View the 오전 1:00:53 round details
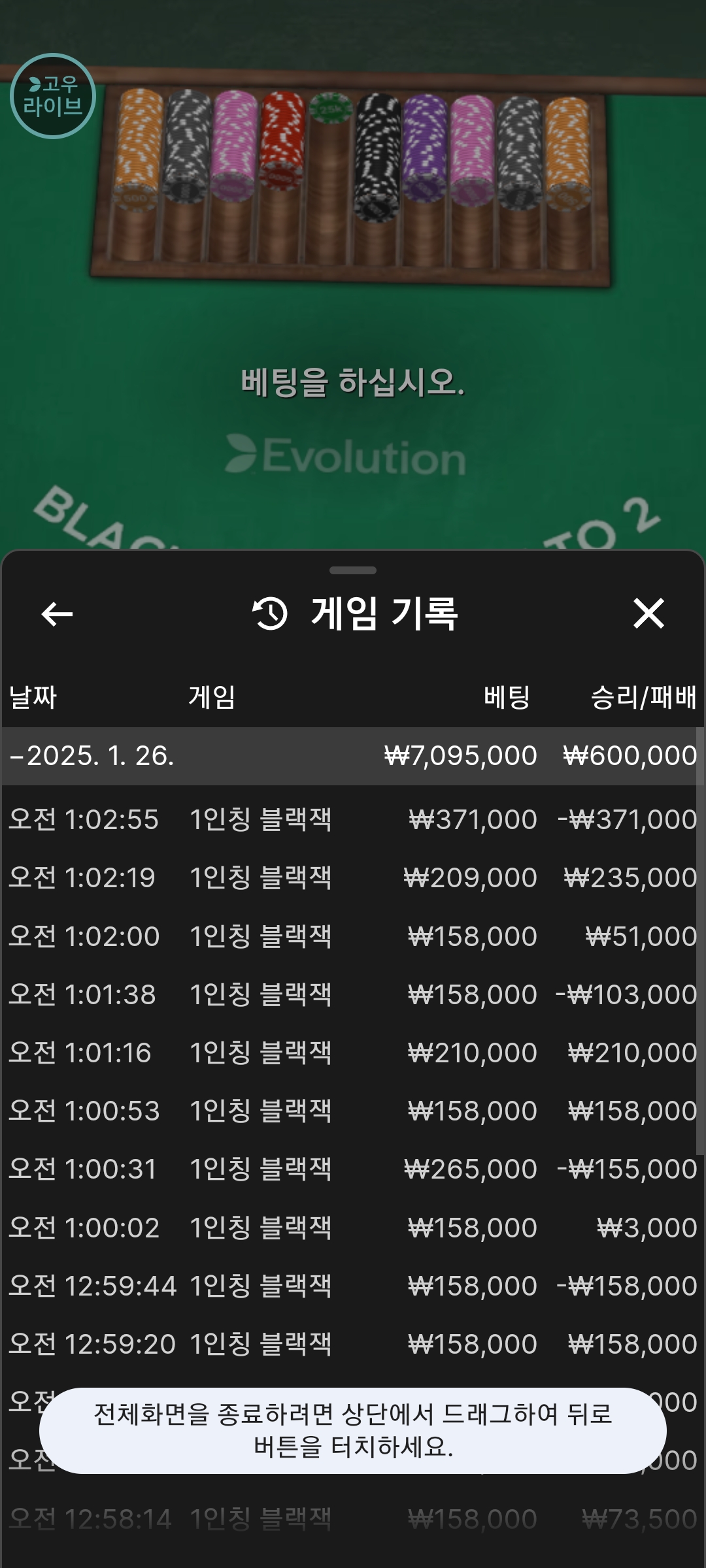 tap(349, 1111)
